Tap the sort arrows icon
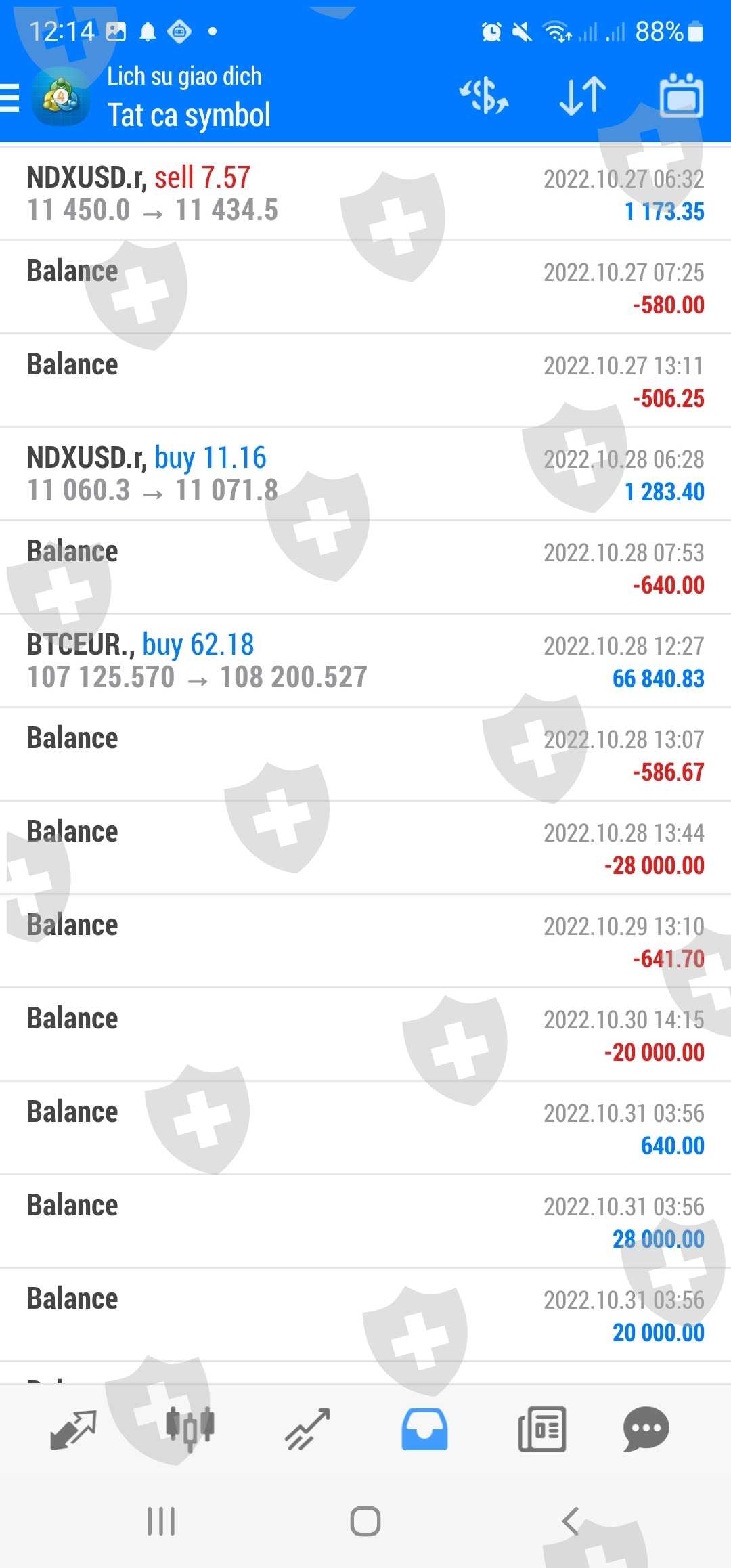 click(583, 95)
